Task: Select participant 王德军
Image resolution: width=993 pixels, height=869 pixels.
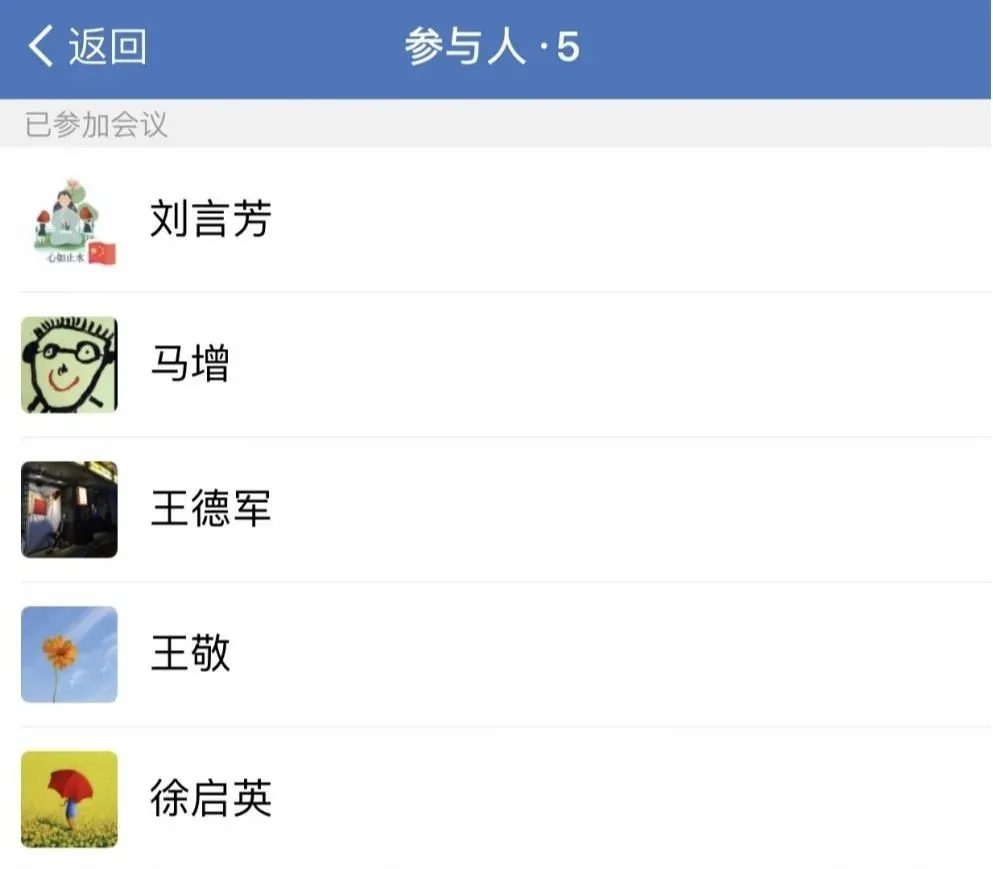Action: click(210, 509)
